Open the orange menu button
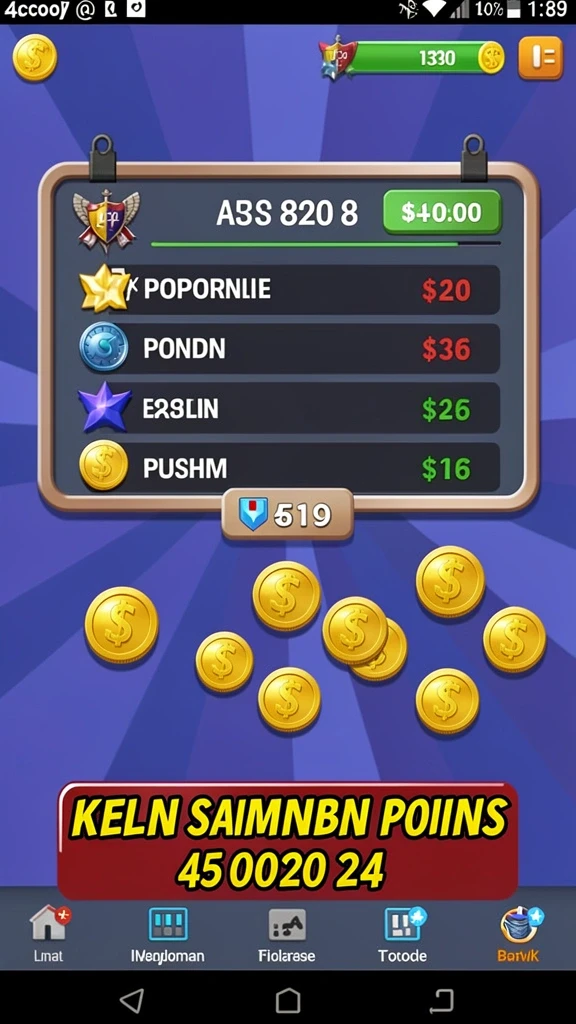Image resolution: width=576 pixels, height=1024 pixels. (540, 58)
